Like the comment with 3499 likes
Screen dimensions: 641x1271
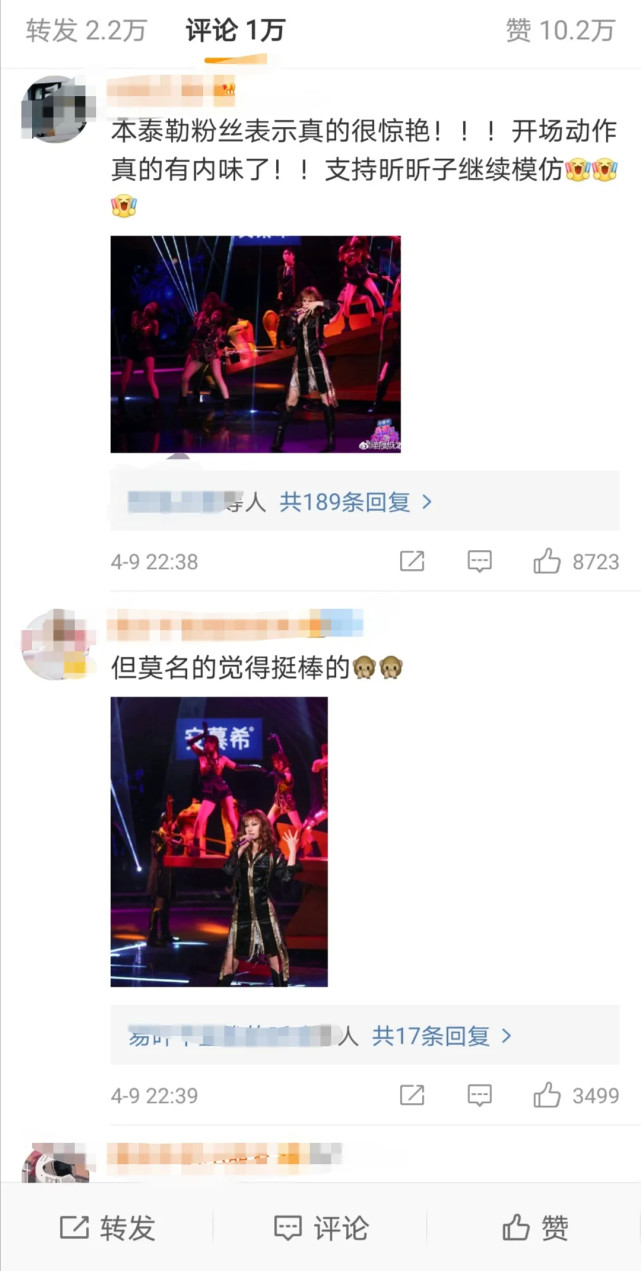click(548, 1095)
